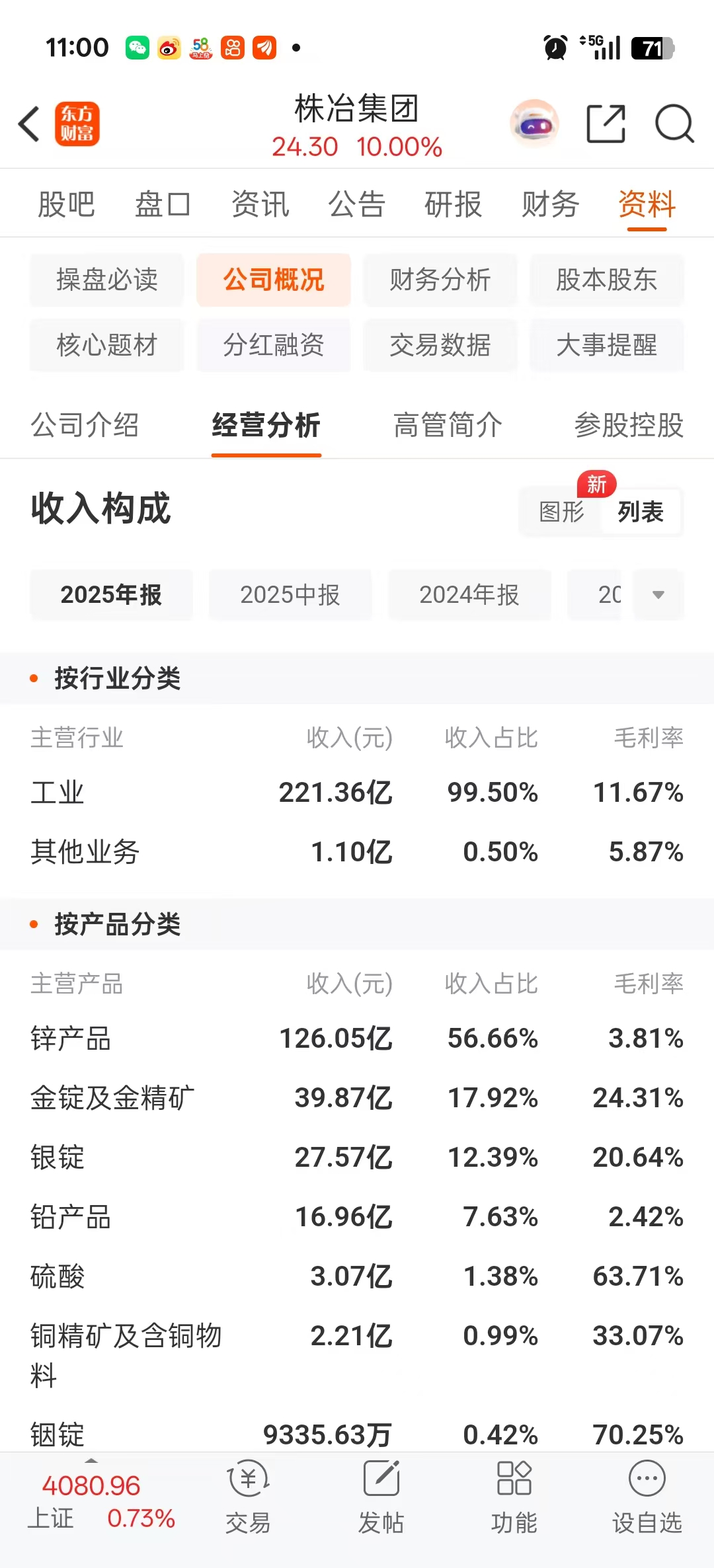Open the 股本股东 section
Screen dimensions: 714x1568
coord(607,280)
